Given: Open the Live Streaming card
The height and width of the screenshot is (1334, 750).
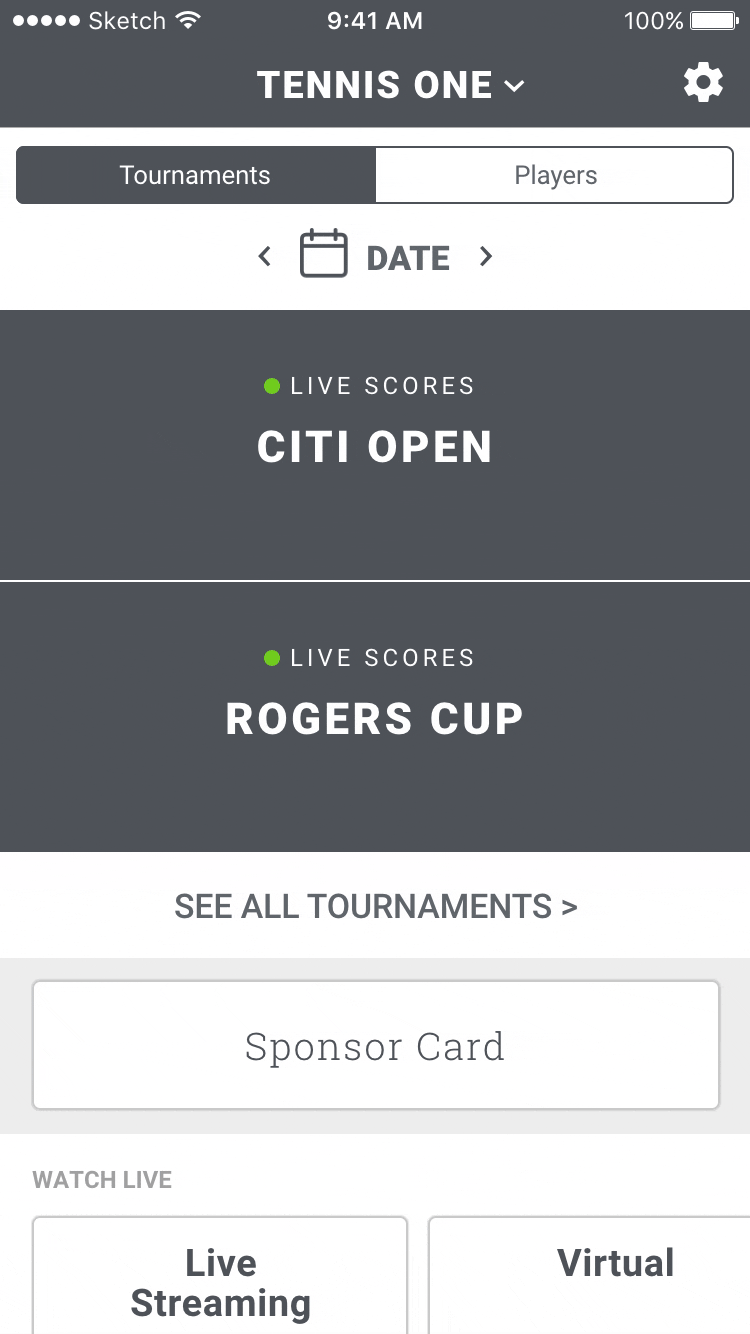Looking at the screenshot, I should (x=220, y=1275).
